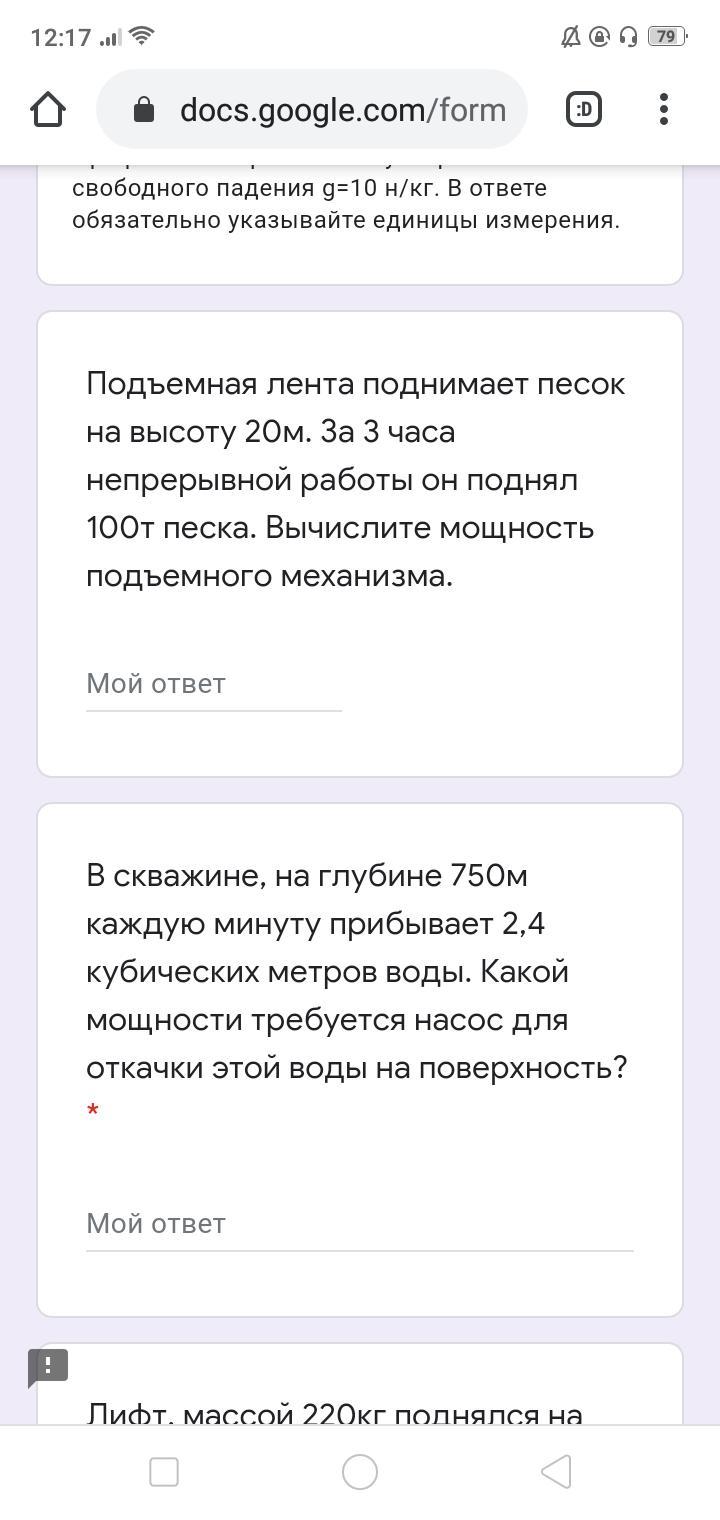Tap the answer field under the sand lifting question
This screenshot has width=720, height=1520.
pyautogui.click(x=213, y=685)
